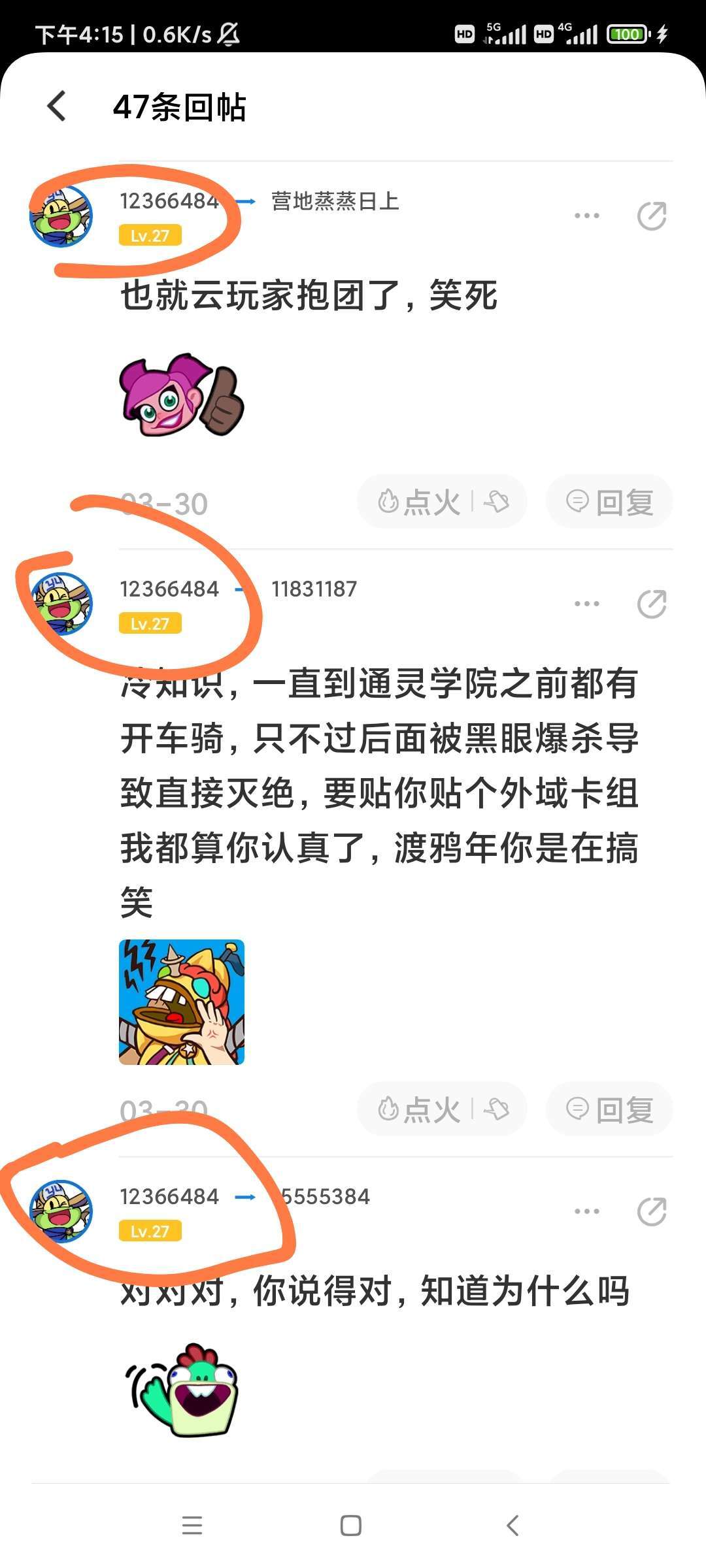Screen dimensions: 706x1568
Task: Dislike the '也就云玩家抱团了，笑死' reply
Action: 497,502
